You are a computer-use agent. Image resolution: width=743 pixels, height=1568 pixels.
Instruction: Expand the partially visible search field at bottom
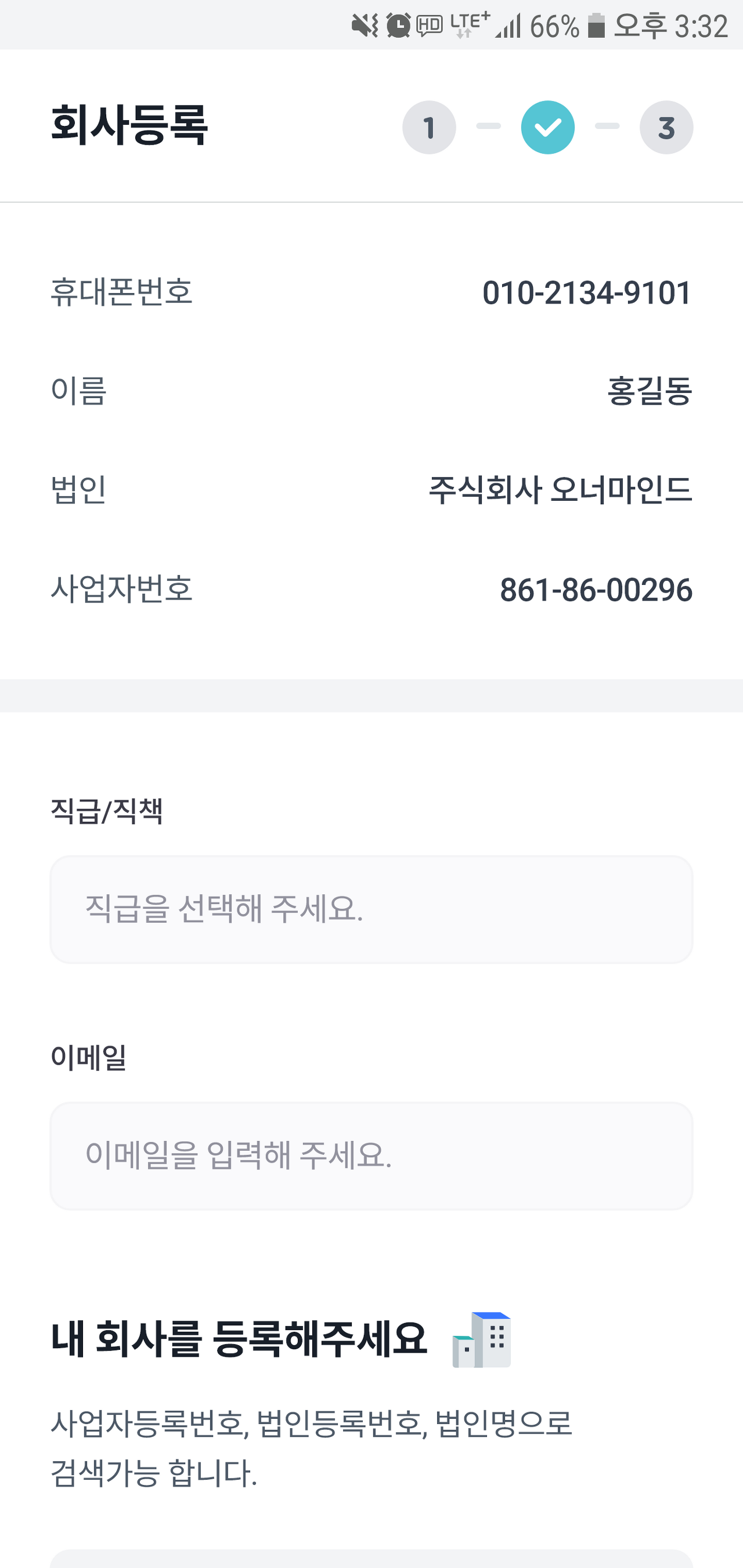371,1558
